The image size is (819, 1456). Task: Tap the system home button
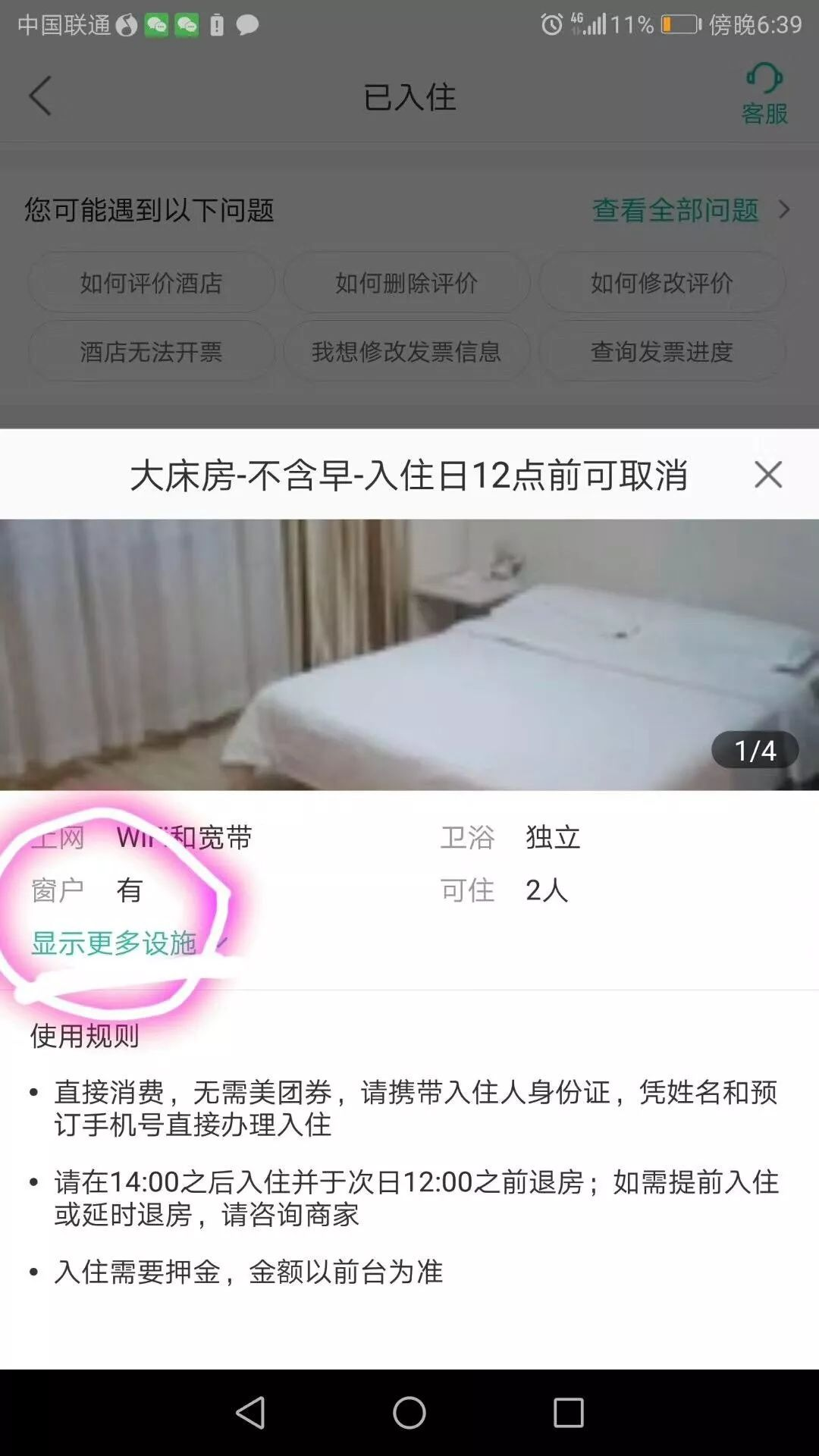409,1413
